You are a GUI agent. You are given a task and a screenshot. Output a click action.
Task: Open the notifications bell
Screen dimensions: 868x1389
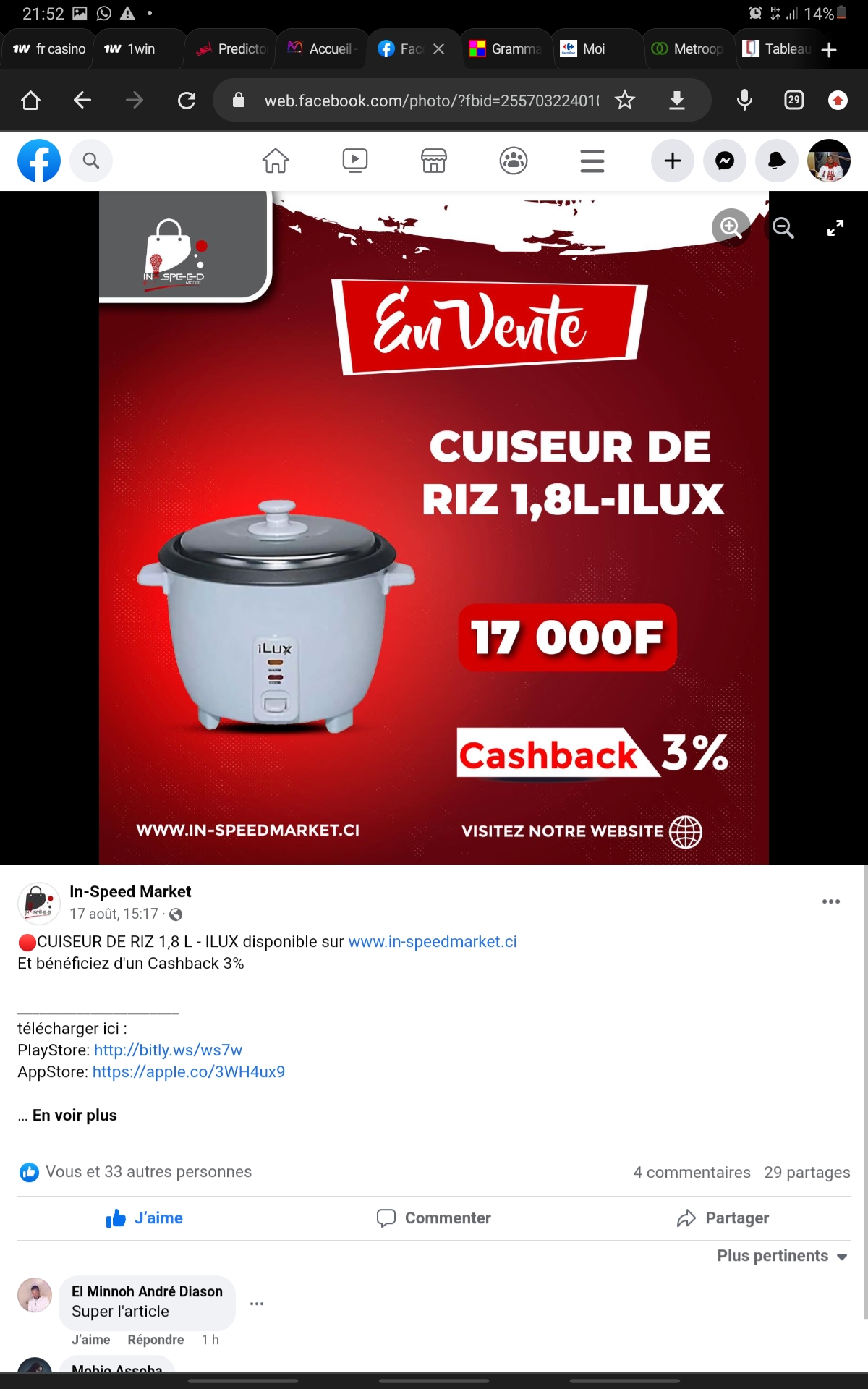tap(776, 161)
